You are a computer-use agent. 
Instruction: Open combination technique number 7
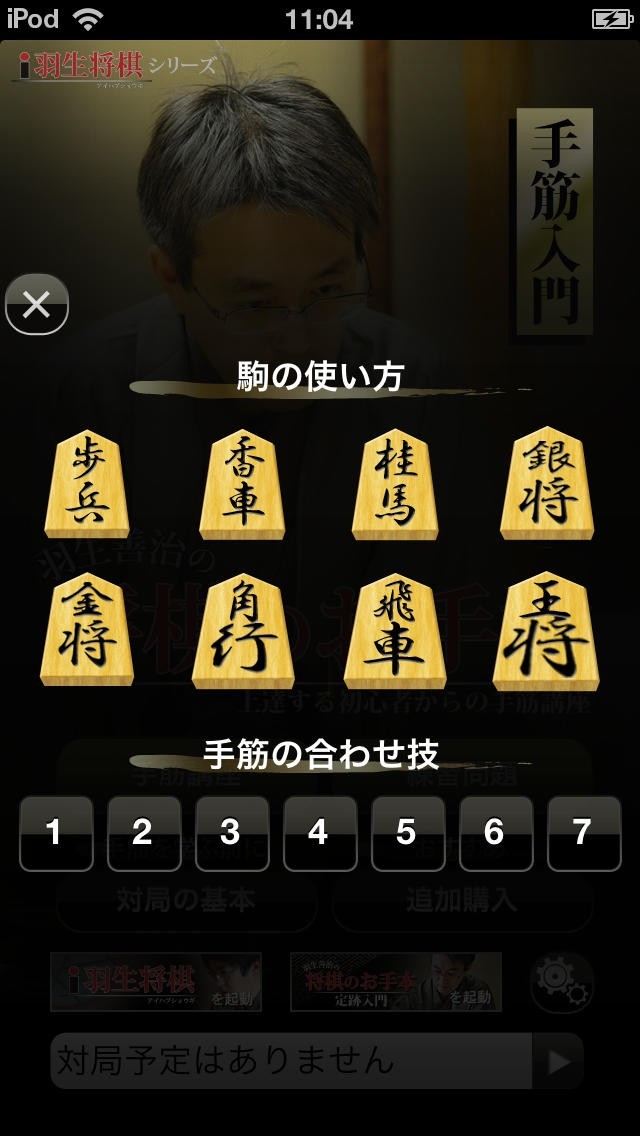[x=584, y=832]
